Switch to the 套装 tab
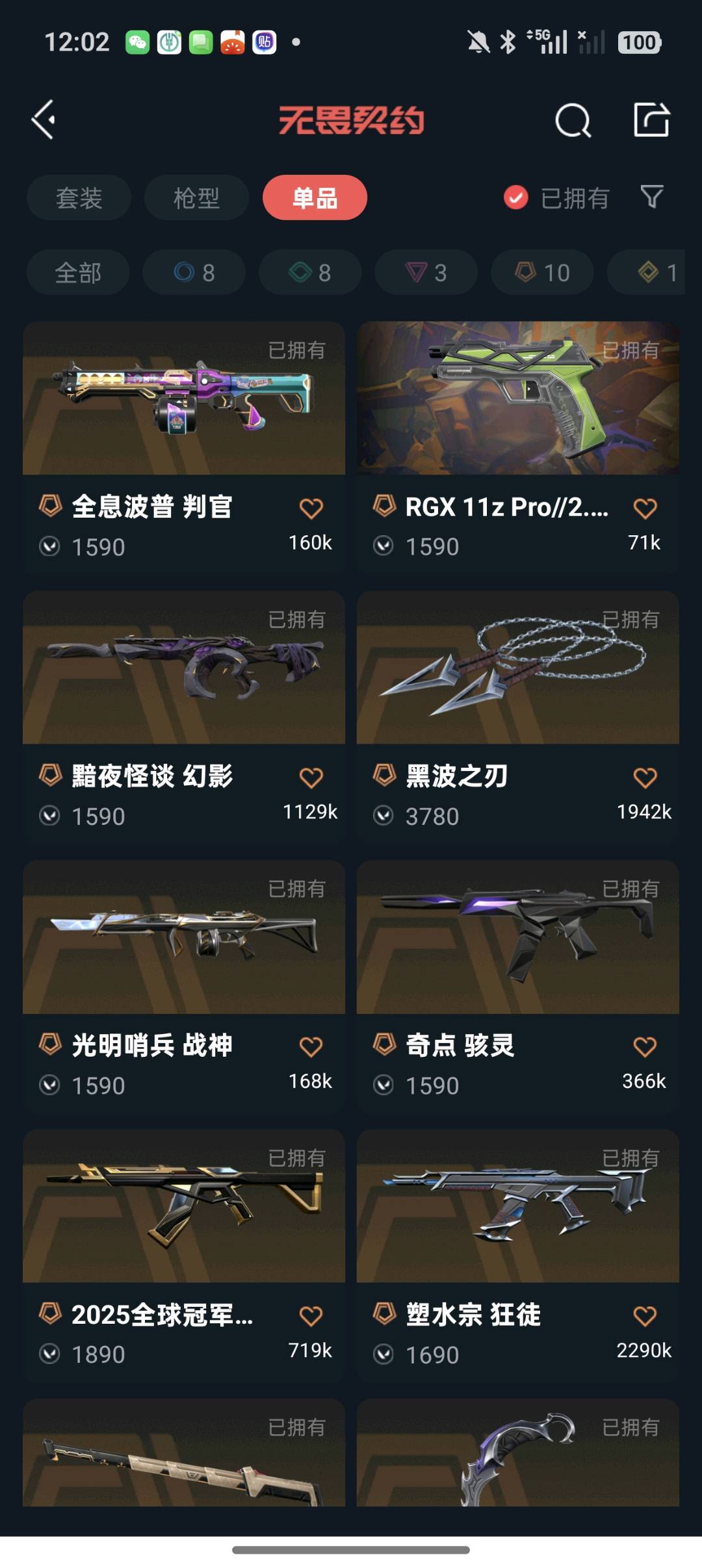 tap(79, 197)
